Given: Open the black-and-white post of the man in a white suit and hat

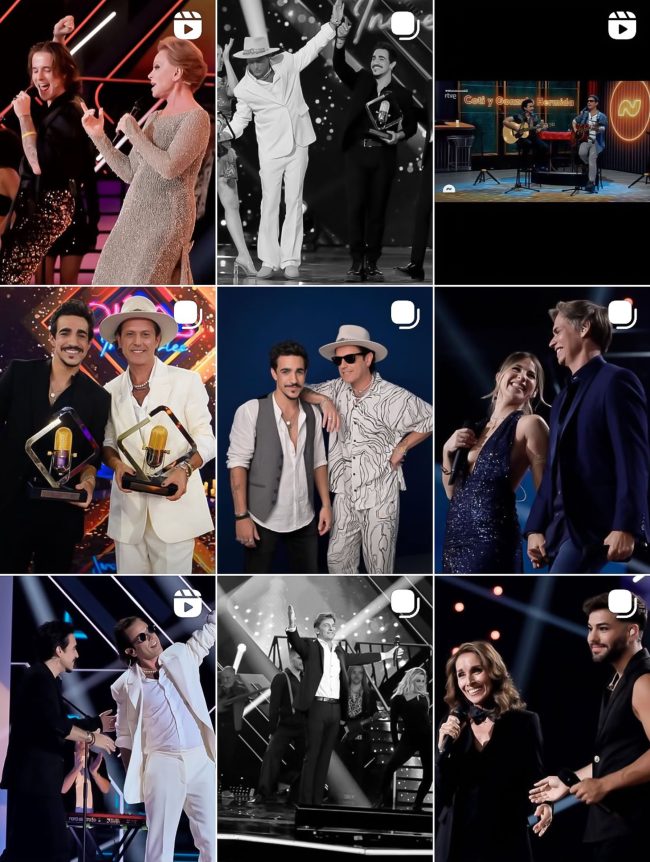Looking at the screenshot, I should (x=325, y=142).
